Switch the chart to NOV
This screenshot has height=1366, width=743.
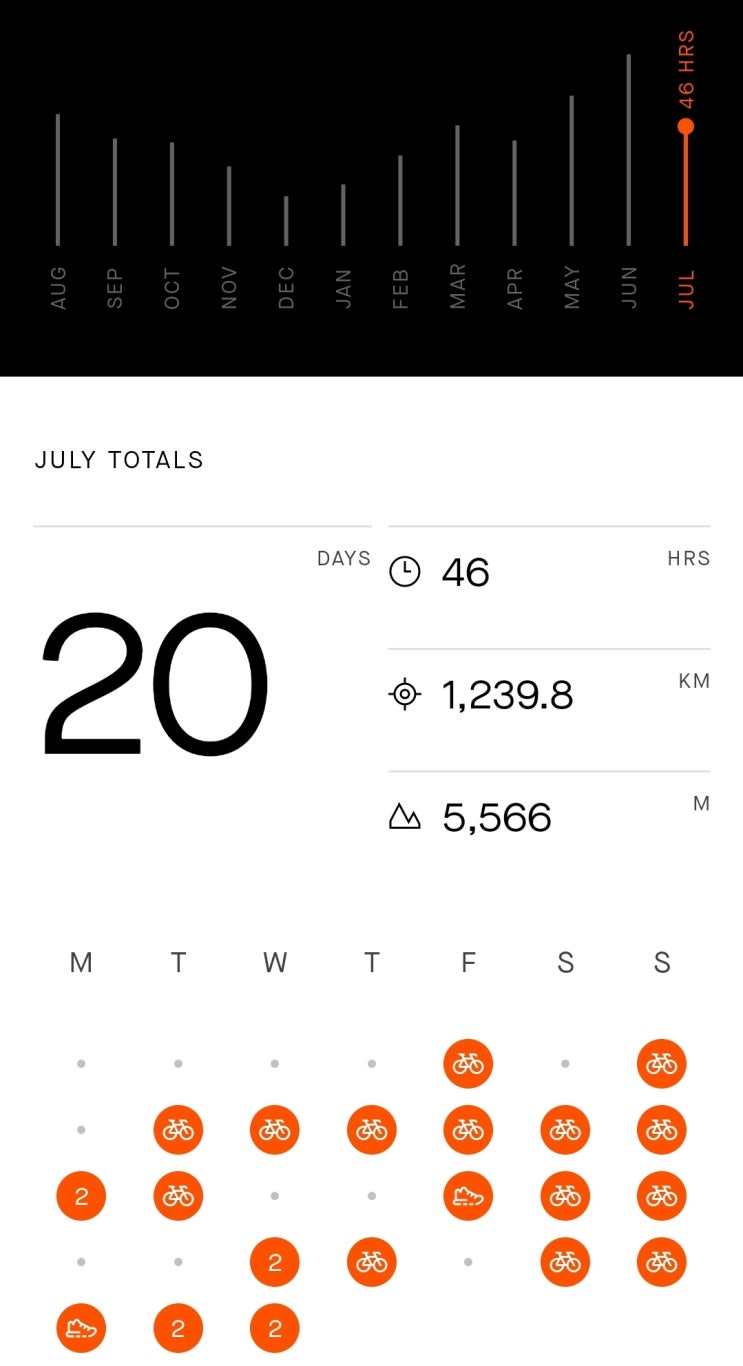point(229,206)
